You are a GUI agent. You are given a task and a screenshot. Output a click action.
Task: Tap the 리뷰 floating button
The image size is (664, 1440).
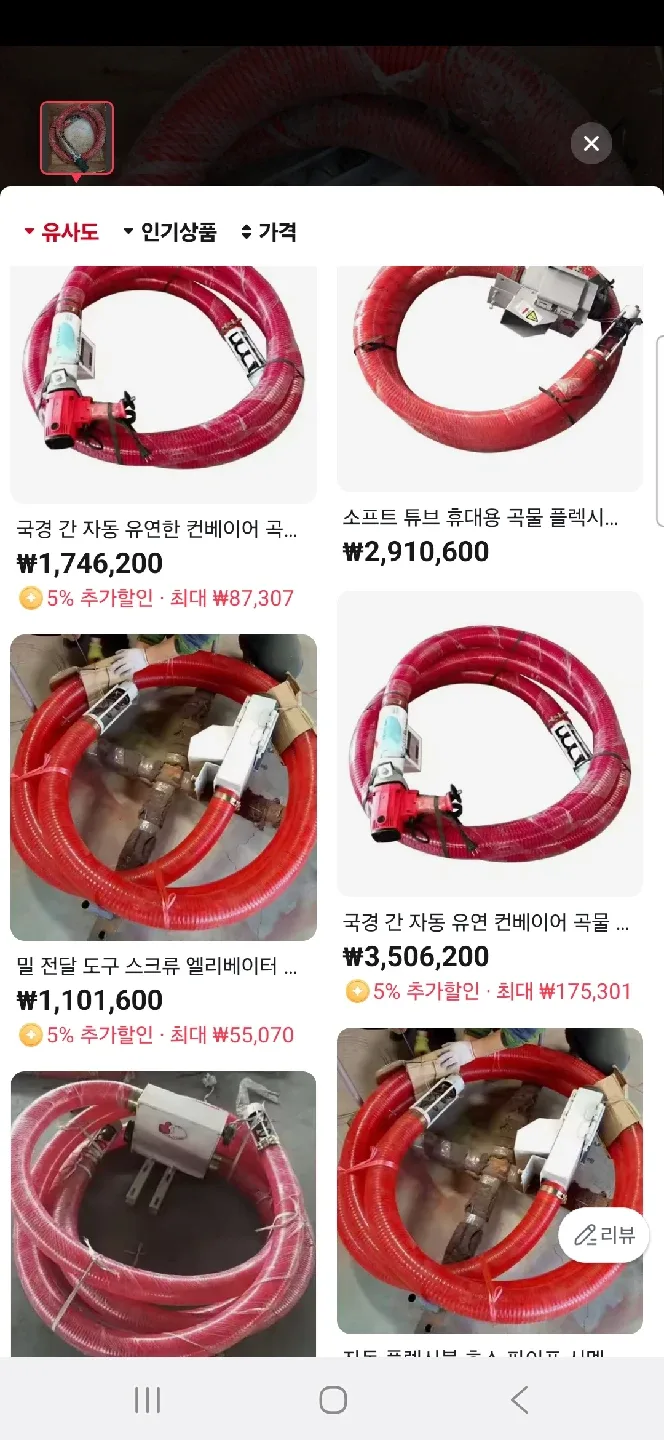(x=604, y=1235)
